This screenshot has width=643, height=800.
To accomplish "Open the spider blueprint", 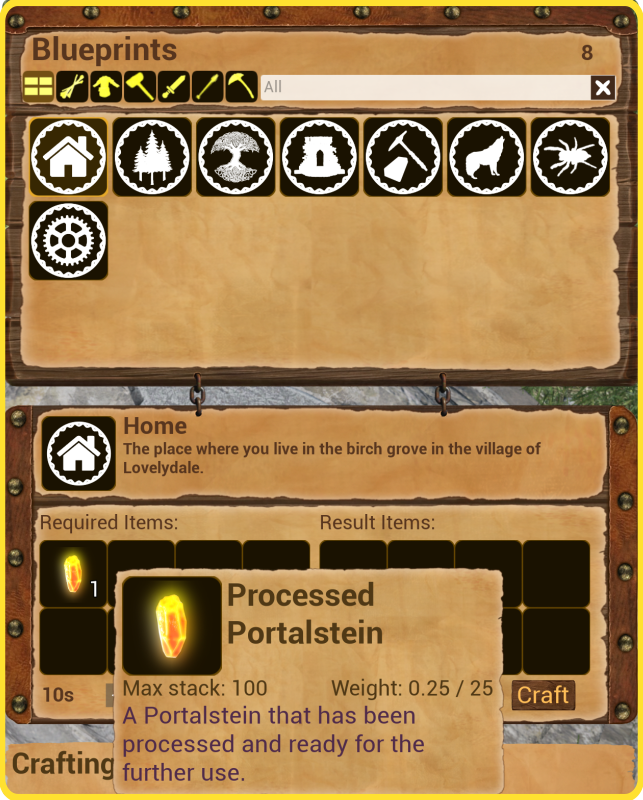I will [x=569, y=157].
